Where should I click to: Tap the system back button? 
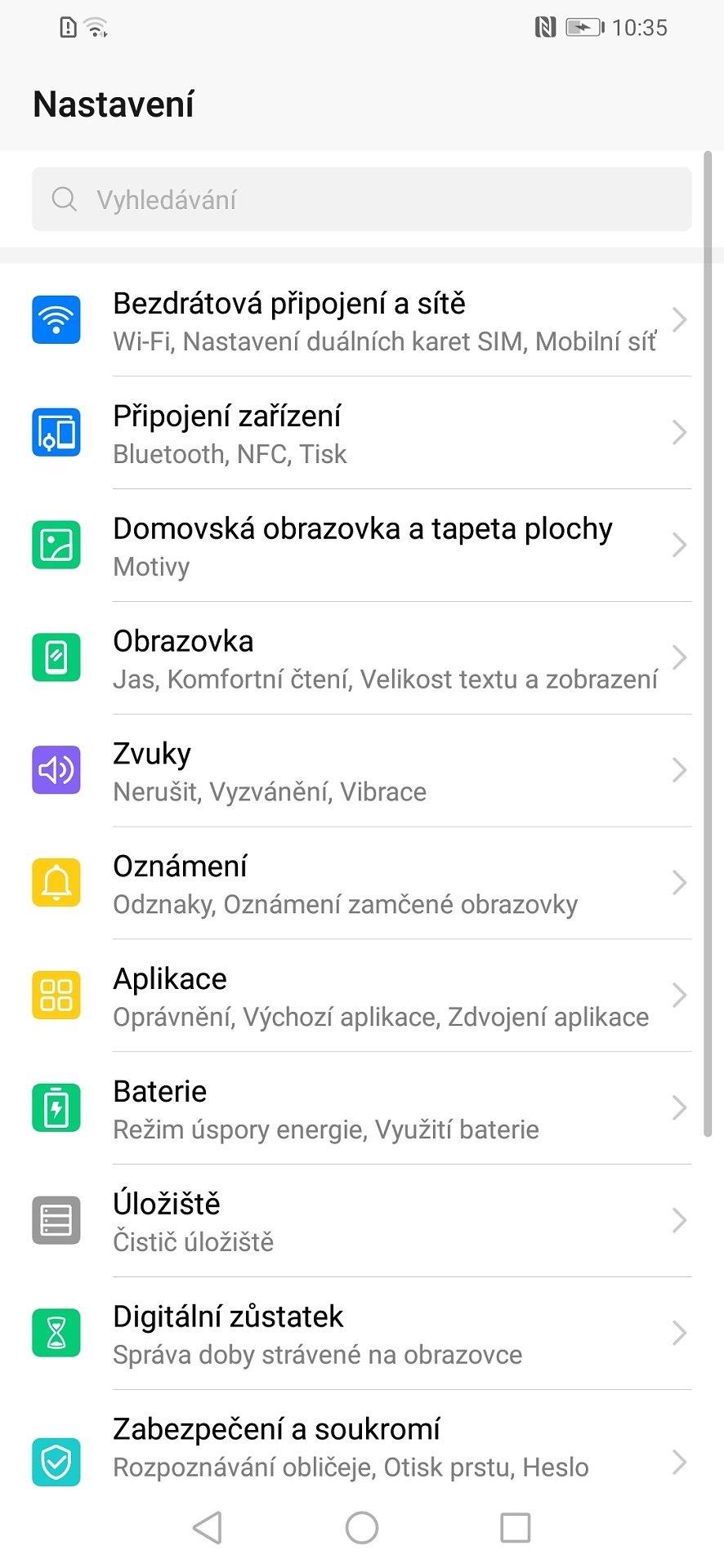point(208,1527)
